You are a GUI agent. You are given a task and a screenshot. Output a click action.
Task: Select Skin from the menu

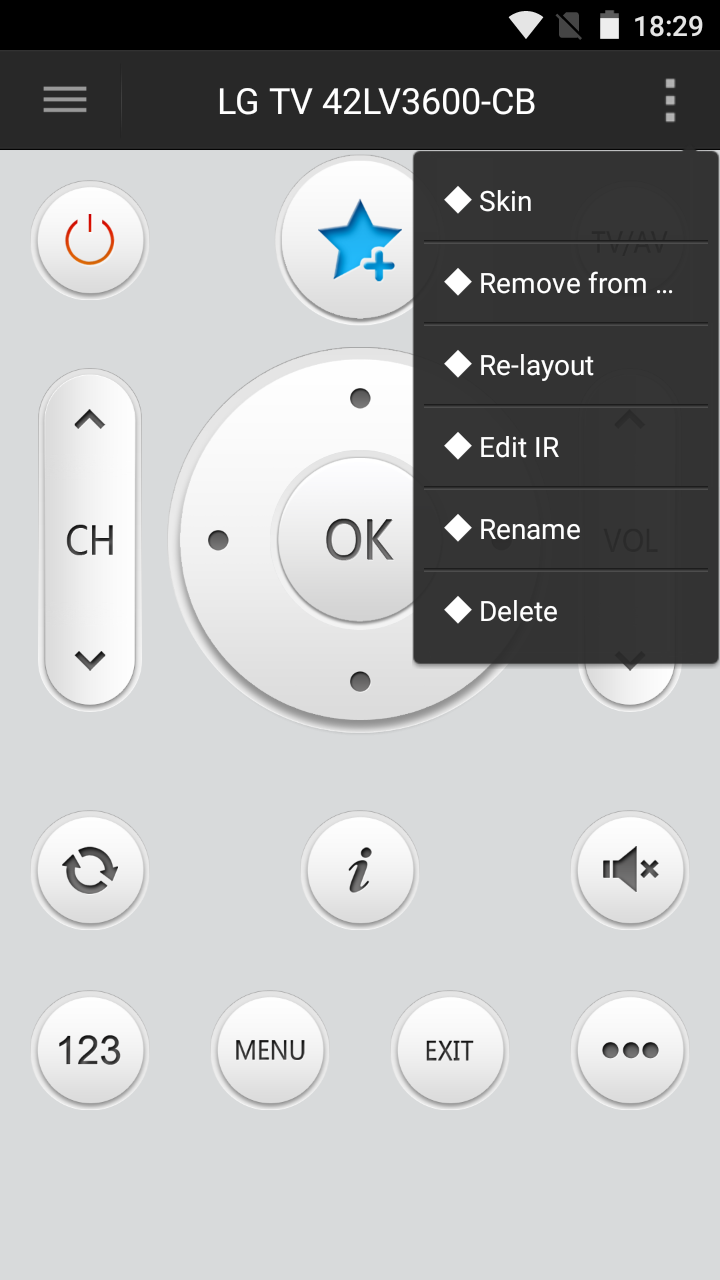(x=566, y=201)
